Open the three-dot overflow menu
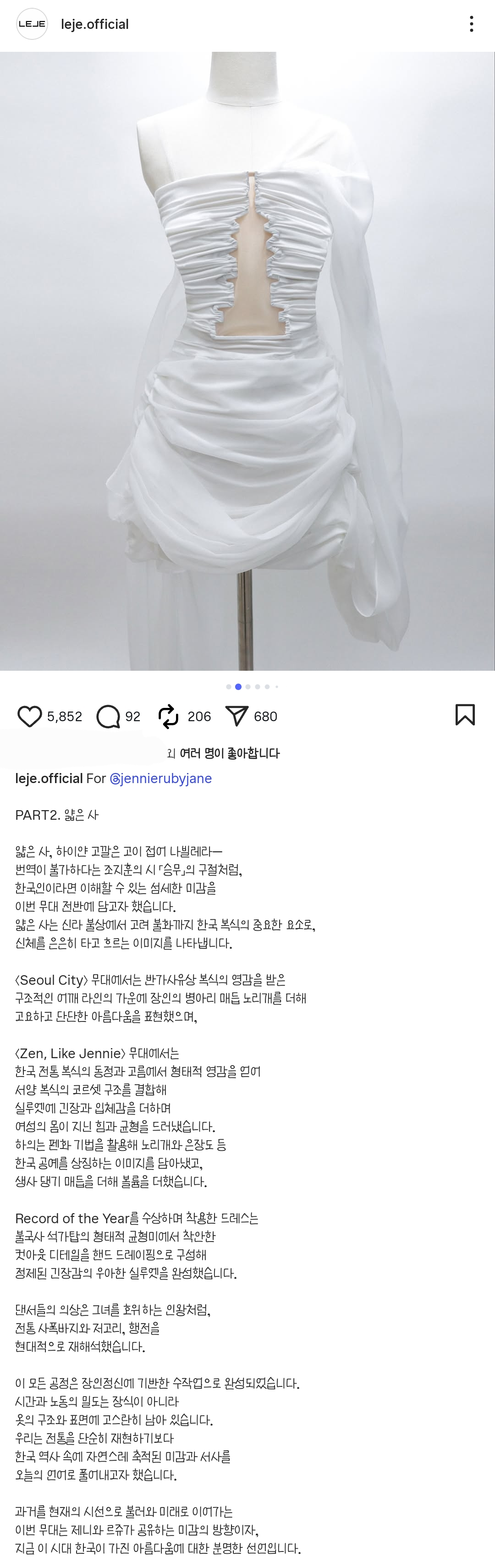The width and height of the screenshot is (495, 1568). click(471, 24)
